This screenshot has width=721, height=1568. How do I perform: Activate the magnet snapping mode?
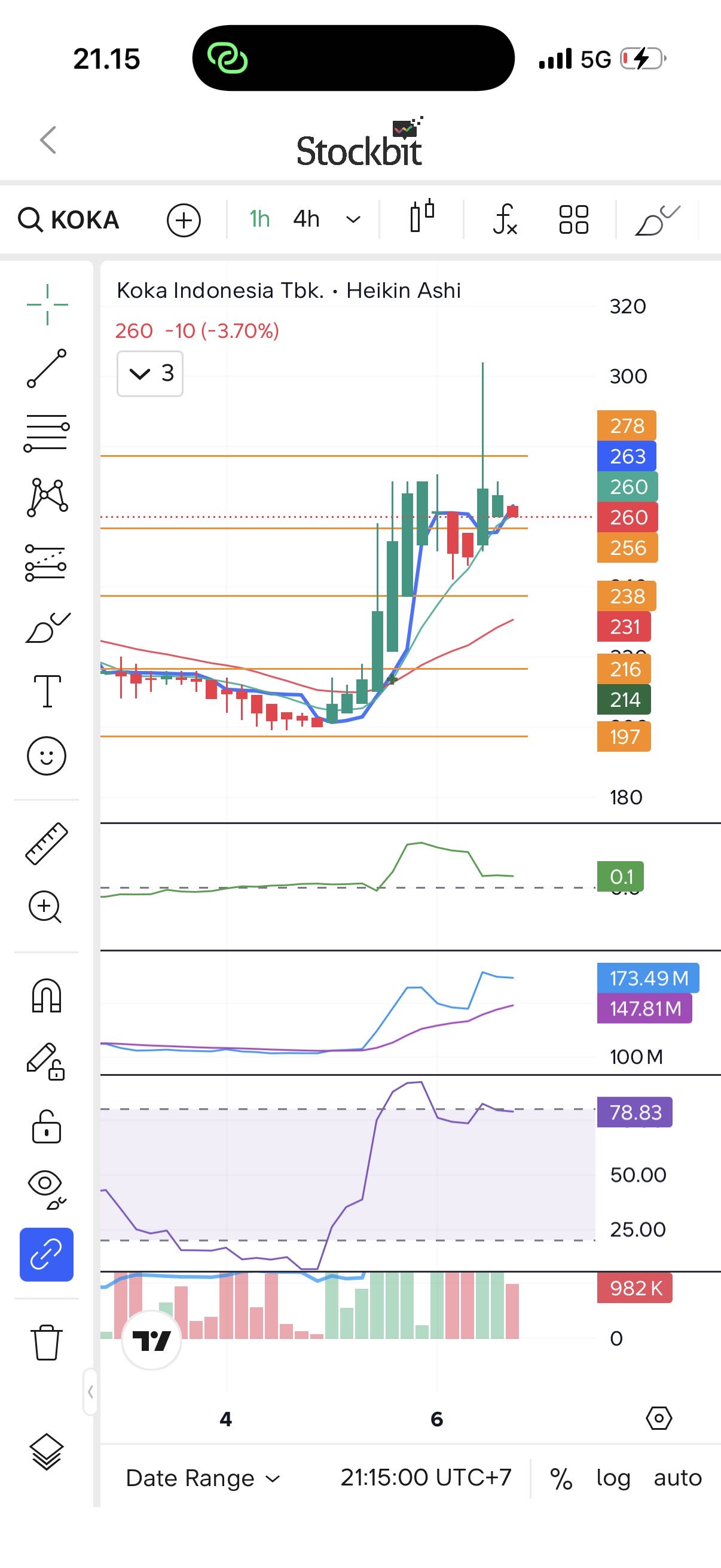47,996
